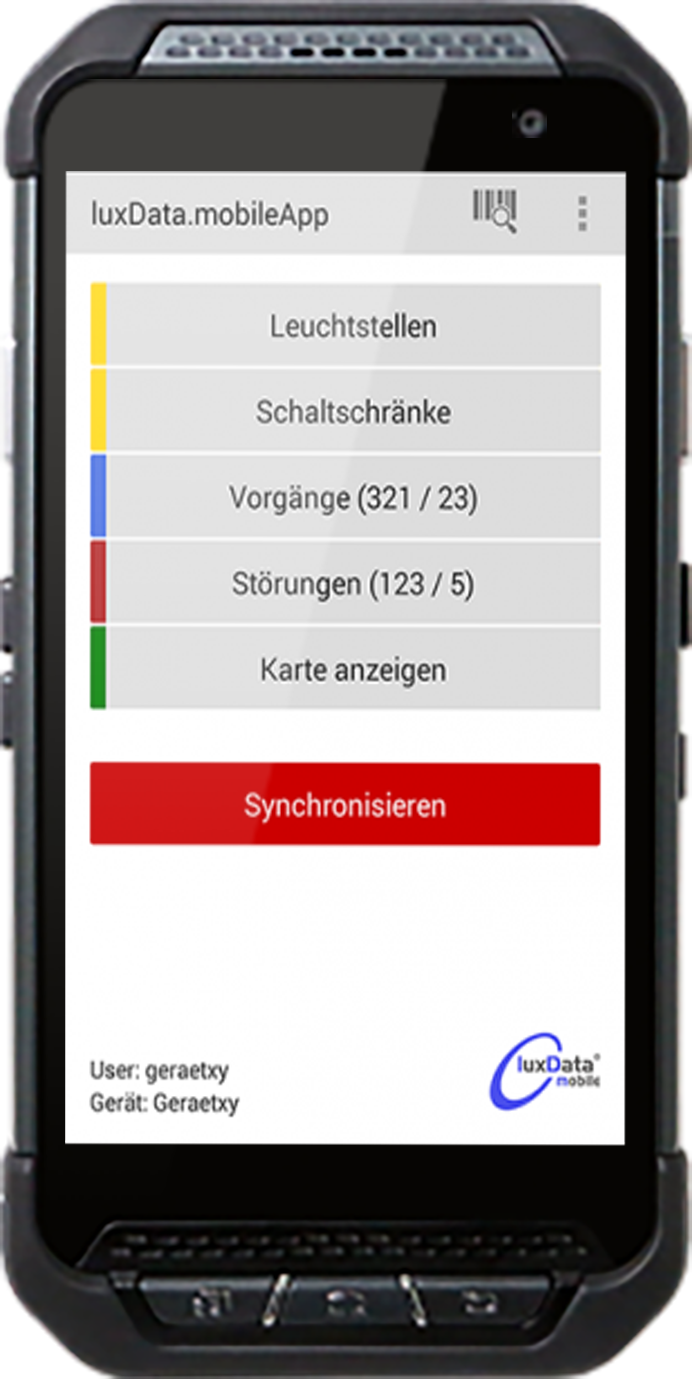
Task: Open the barcode scanner search
Action: 495,212
